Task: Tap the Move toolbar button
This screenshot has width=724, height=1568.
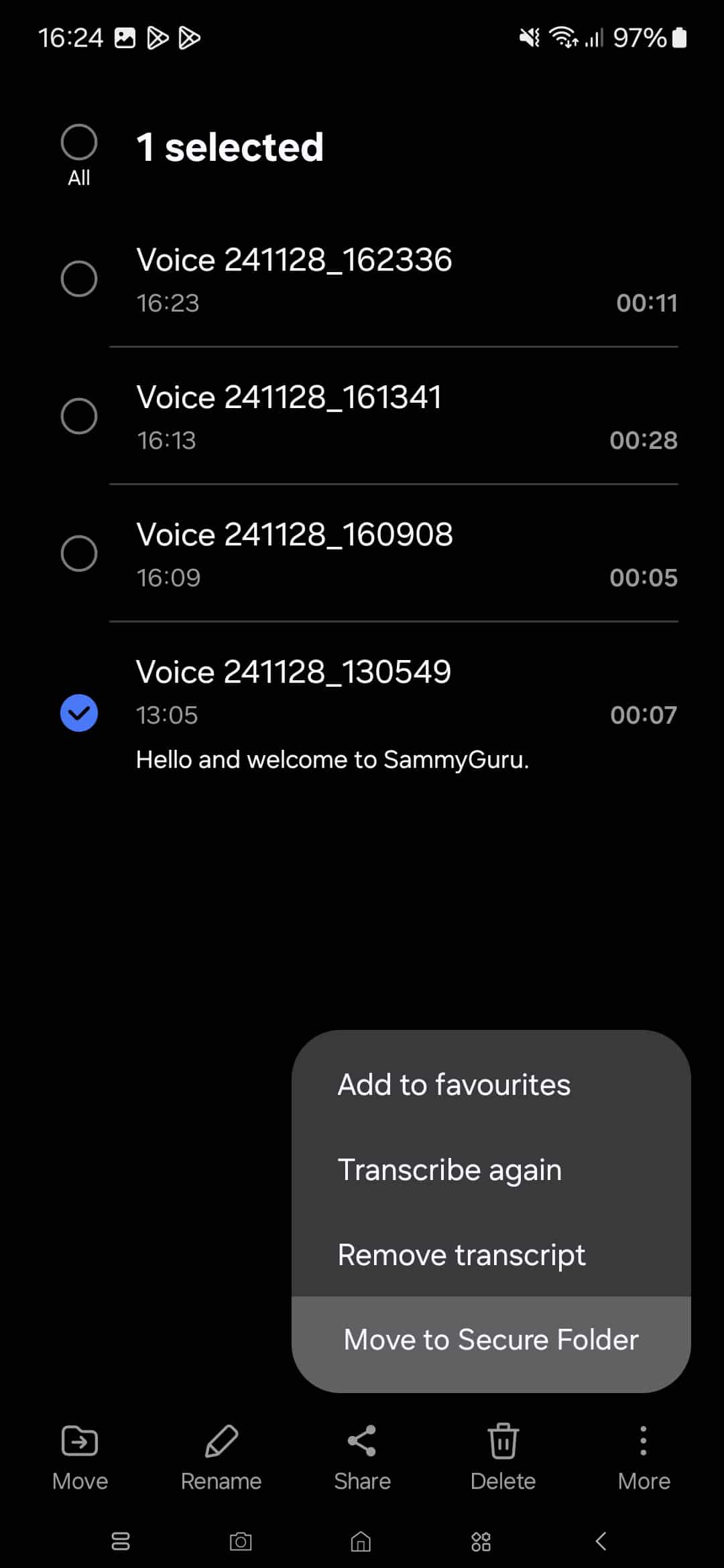Action: coord(80,1457)
